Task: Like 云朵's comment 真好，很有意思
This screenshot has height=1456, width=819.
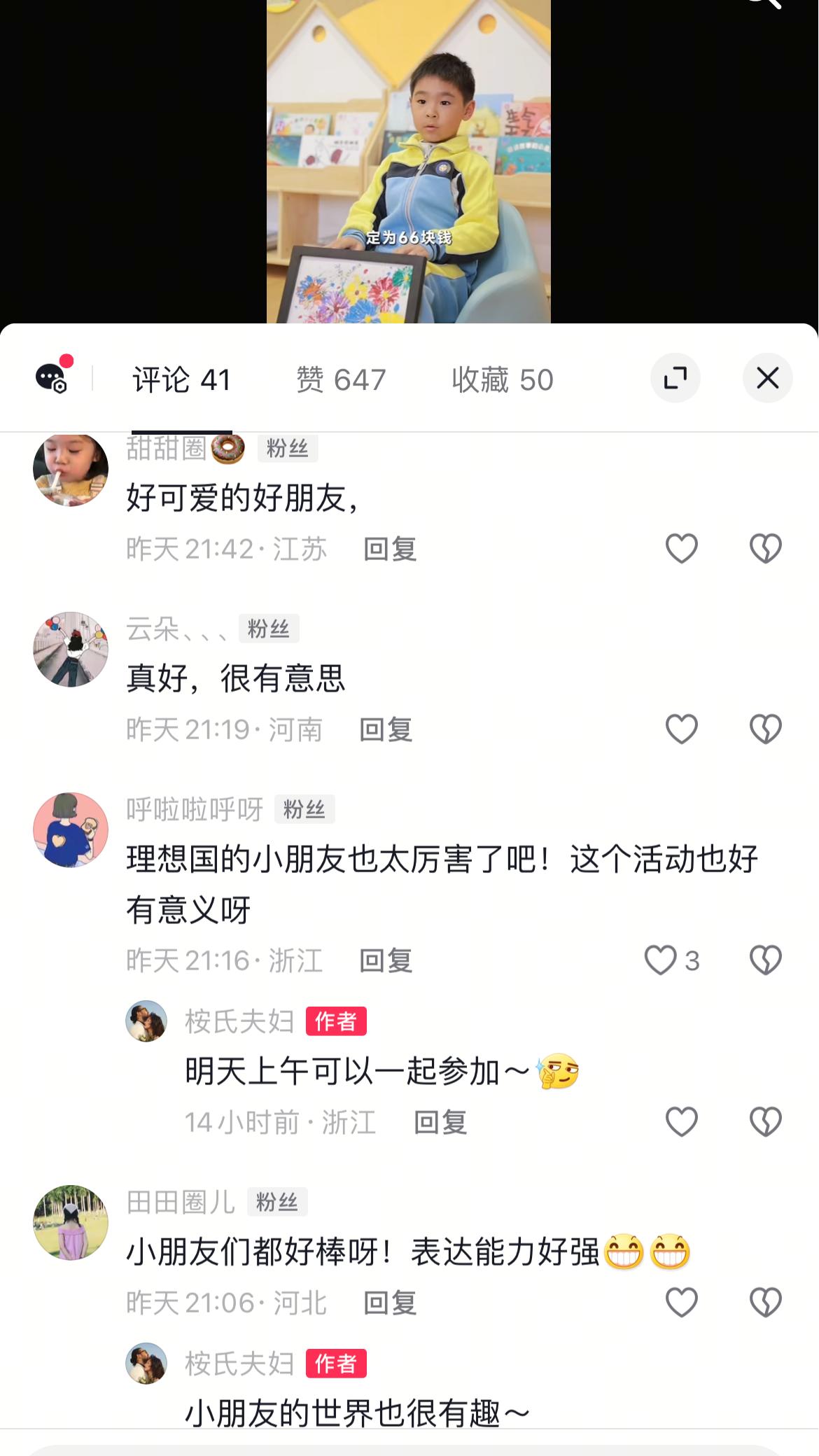Action: click(x=681, y=729)
